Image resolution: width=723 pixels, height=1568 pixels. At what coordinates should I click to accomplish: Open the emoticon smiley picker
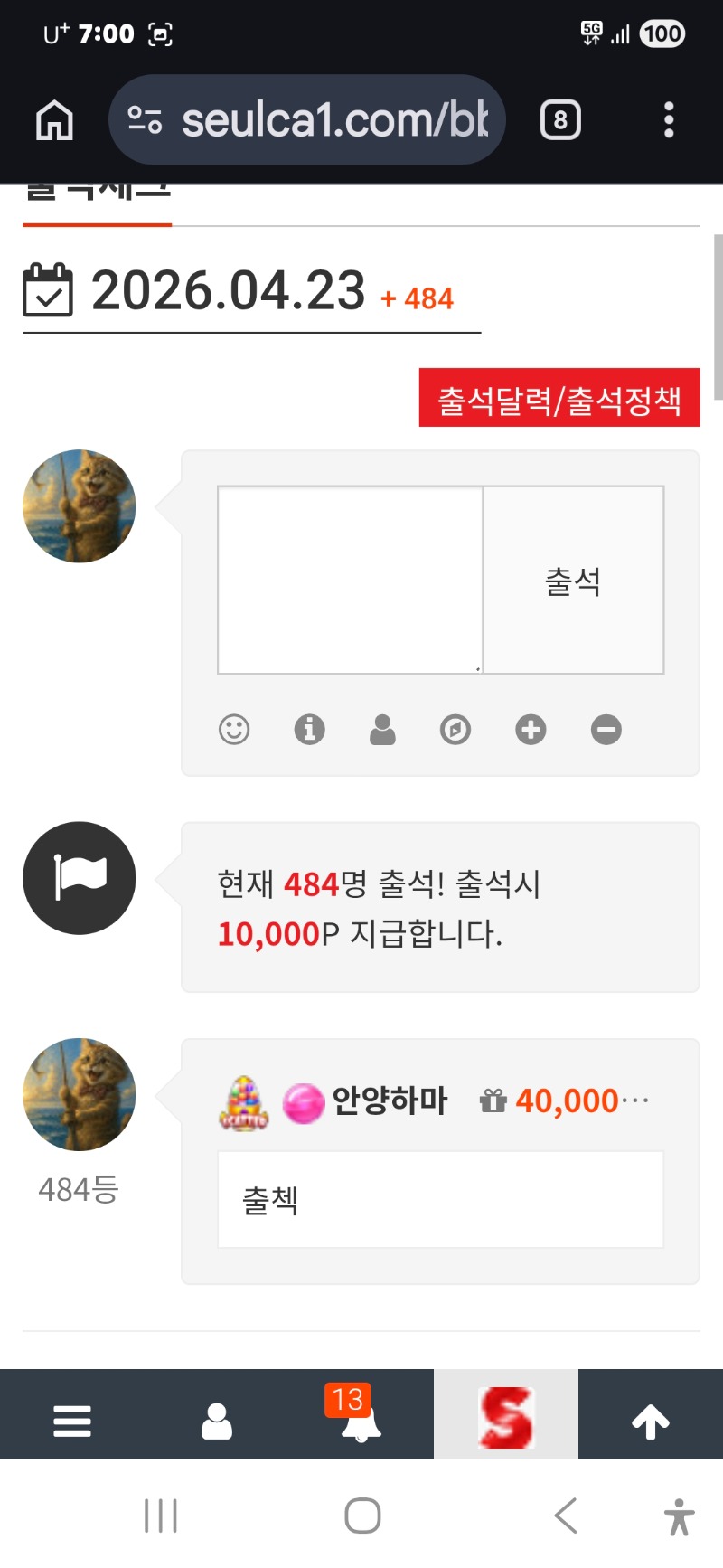tap(234, 729)
